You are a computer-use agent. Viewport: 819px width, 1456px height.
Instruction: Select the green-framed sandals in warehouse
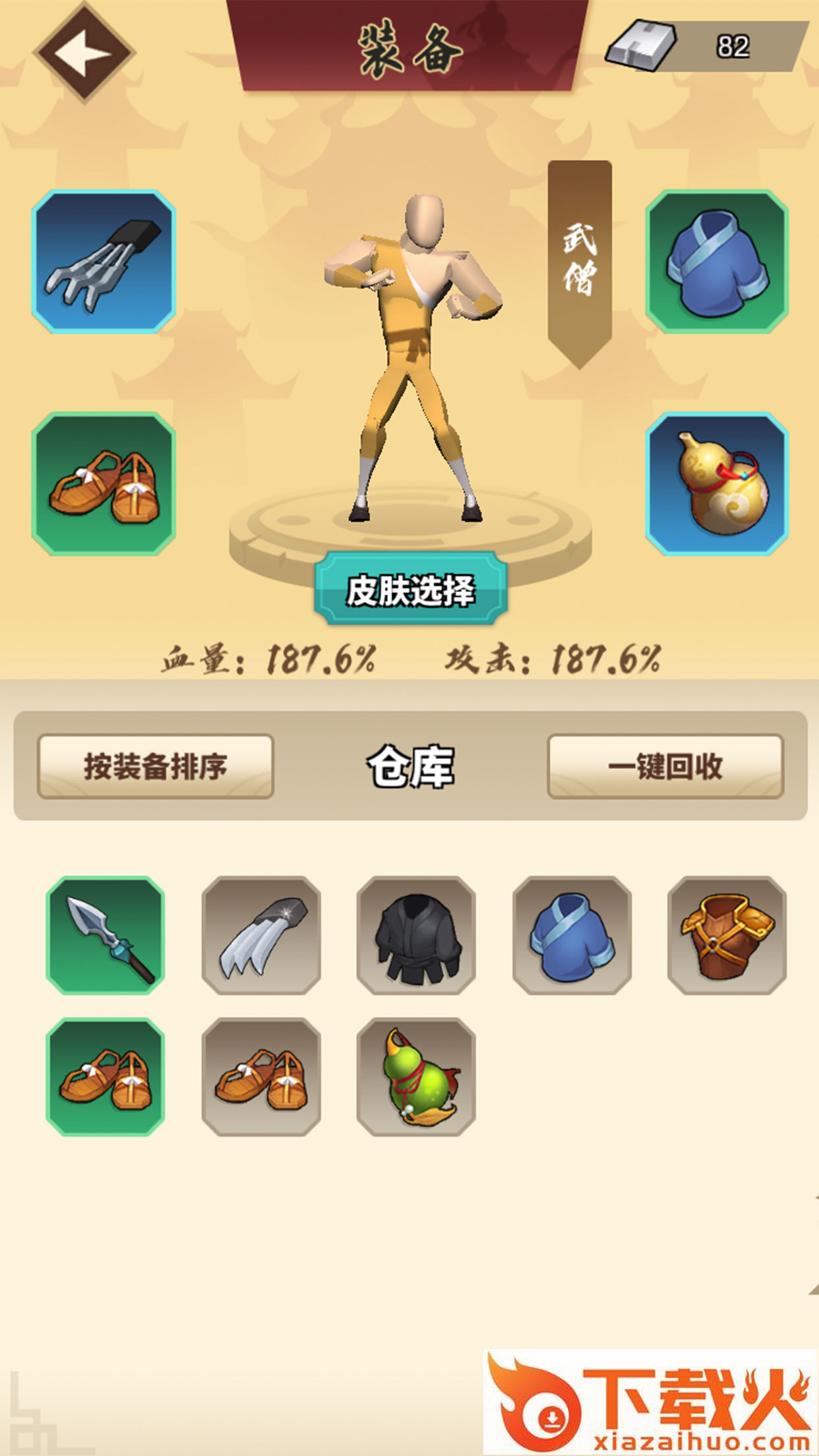pyautogui.click(x=106, y=1077)
